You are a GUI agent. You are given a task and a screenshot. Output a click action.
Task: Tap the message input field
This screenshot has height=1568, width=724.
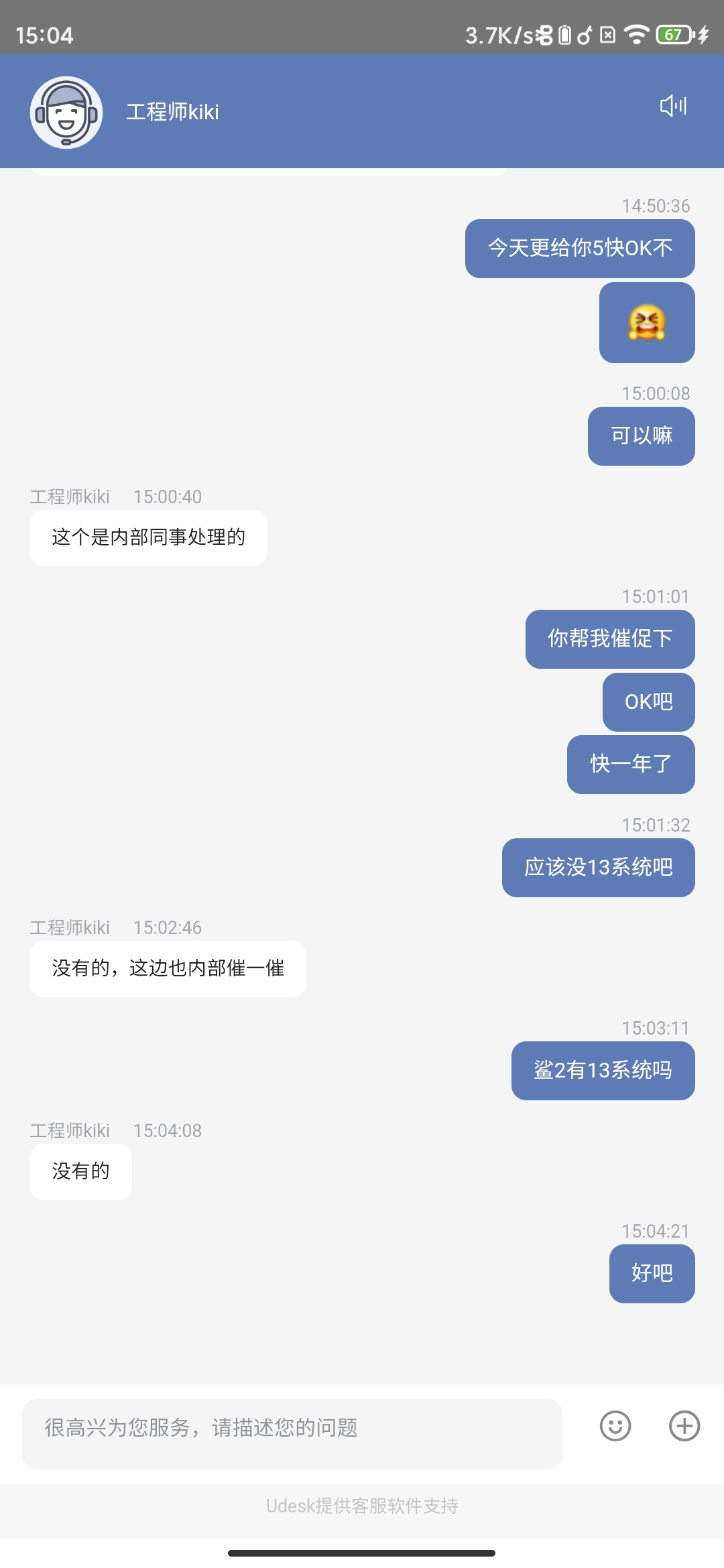coord(292,1427)
